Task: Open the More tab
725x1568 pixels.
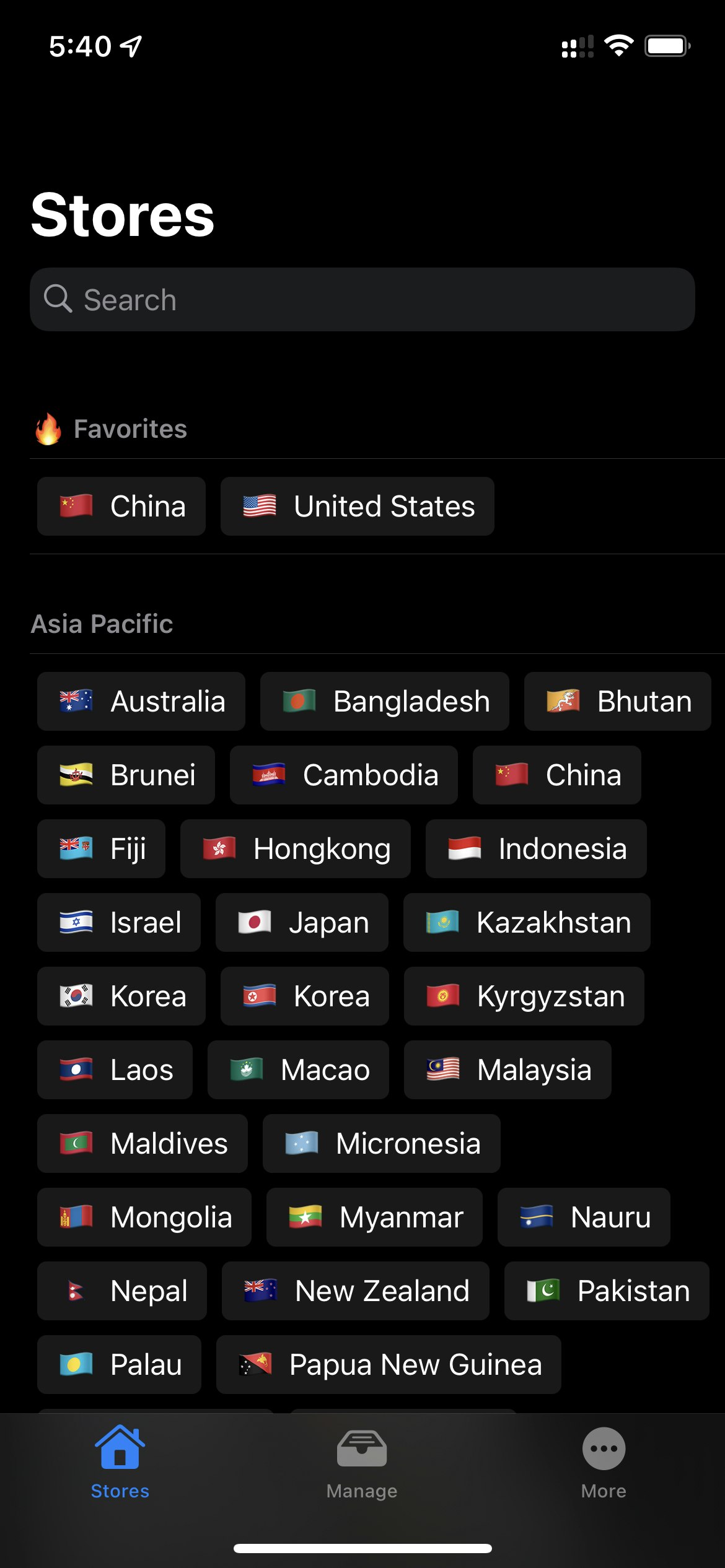Action: (604, 1461)
